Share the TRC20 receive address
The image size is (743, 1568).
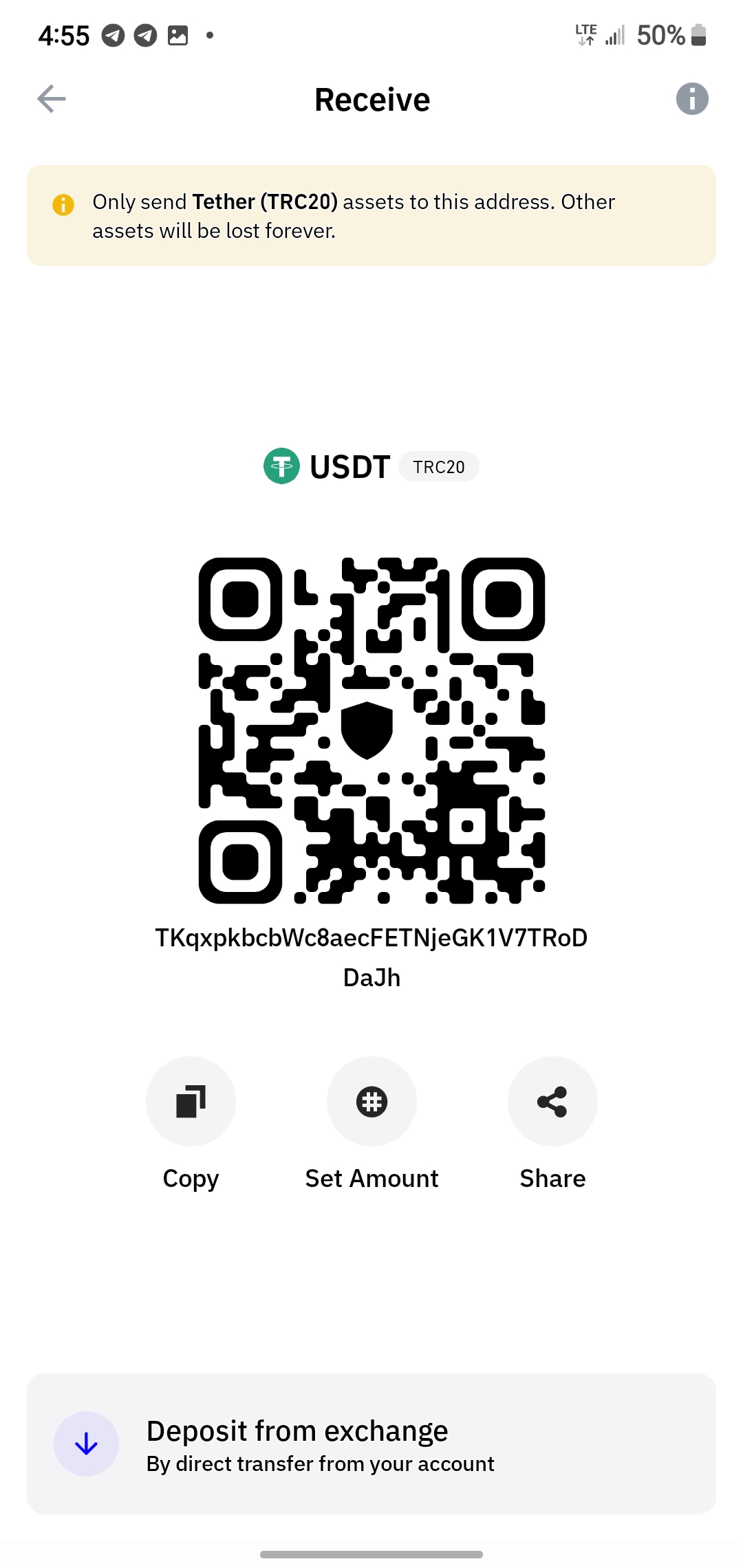pos(552,1102)
